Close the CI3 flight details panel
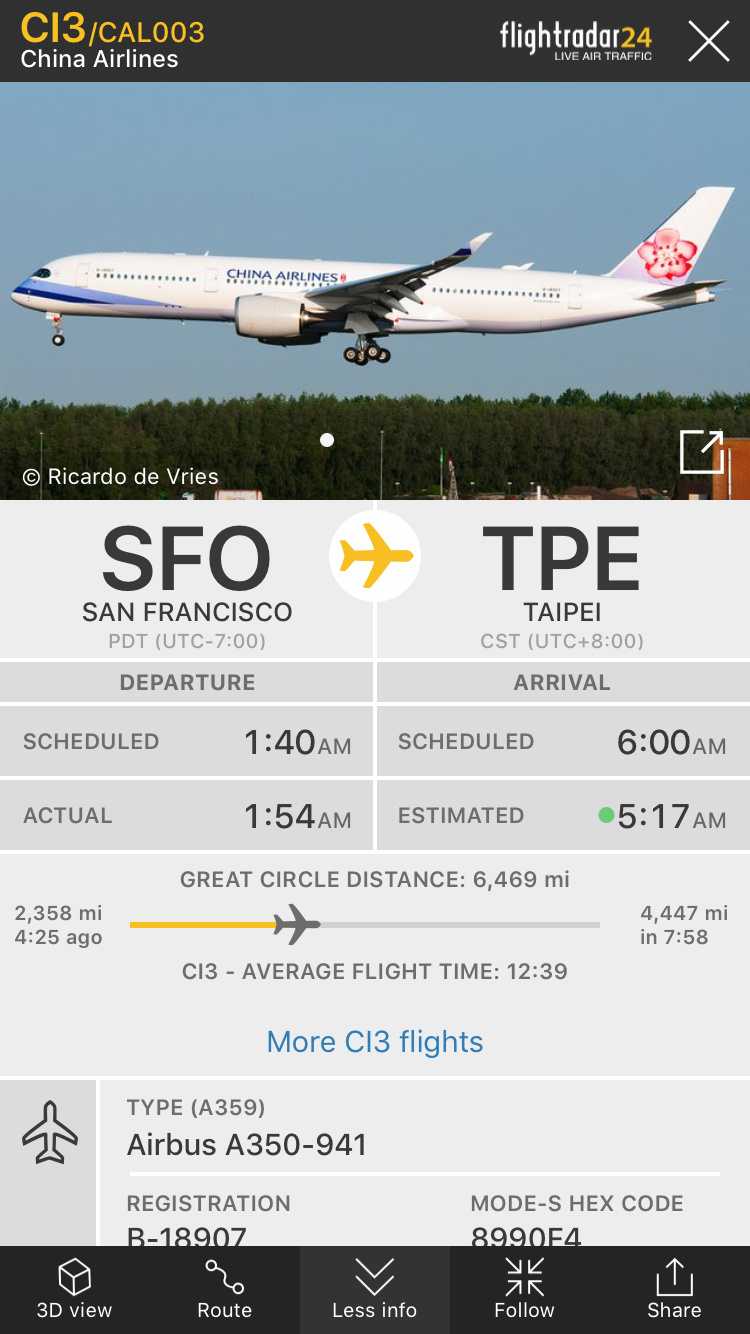The width and height of the screenshot is (750, 1334). click(708, 41)
